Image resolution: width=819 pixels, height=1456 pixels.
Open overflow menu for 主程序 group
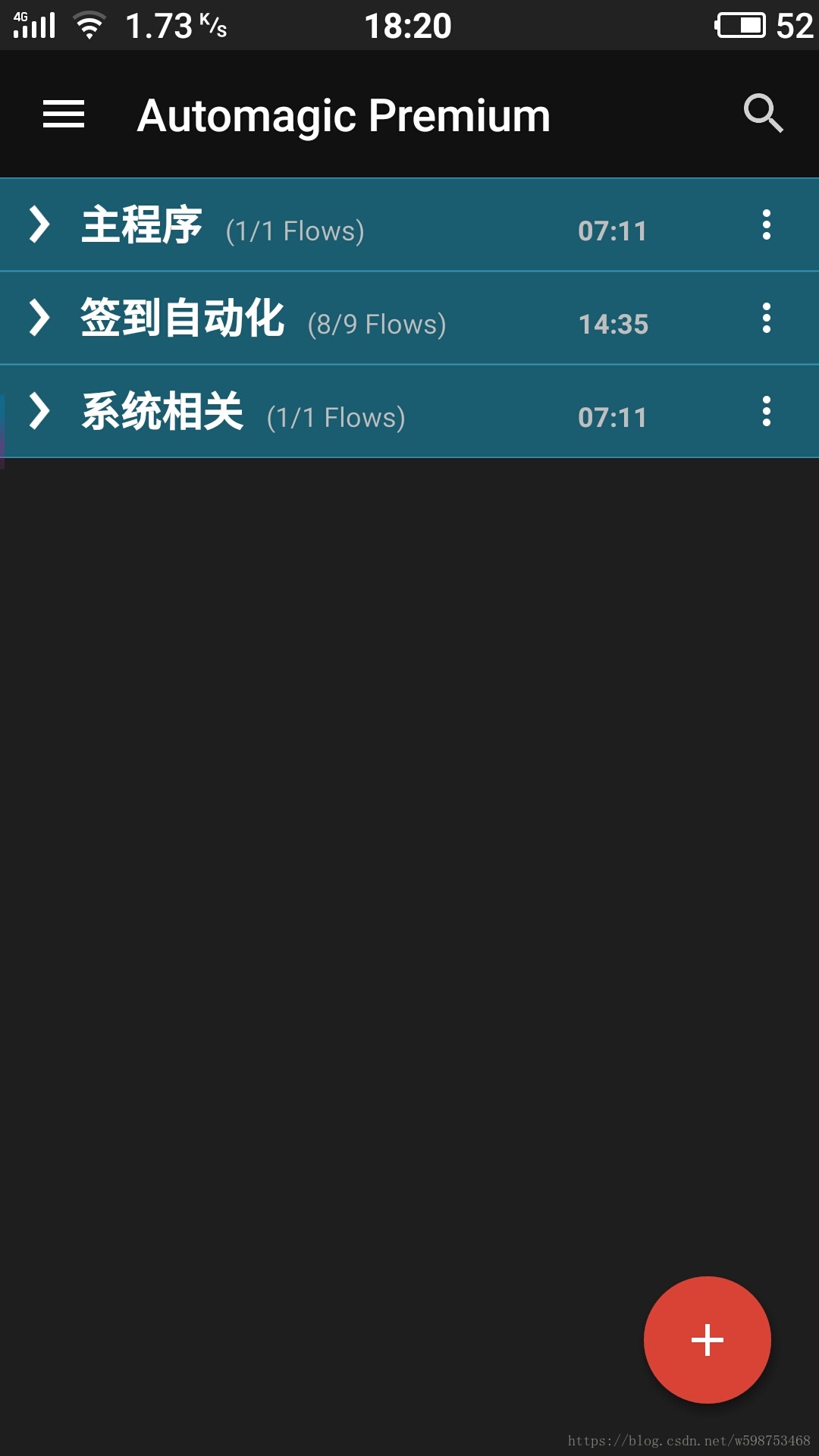tap(766, 225)
